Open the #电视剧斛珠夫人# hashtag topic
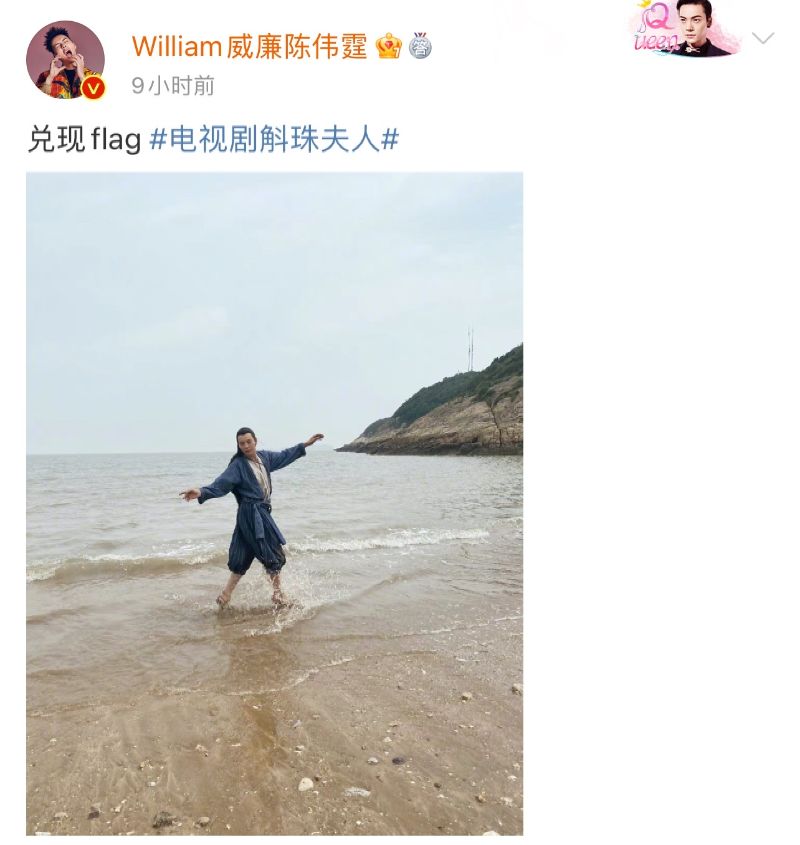This screenshot has height=845, width=800. click(274, 139)
